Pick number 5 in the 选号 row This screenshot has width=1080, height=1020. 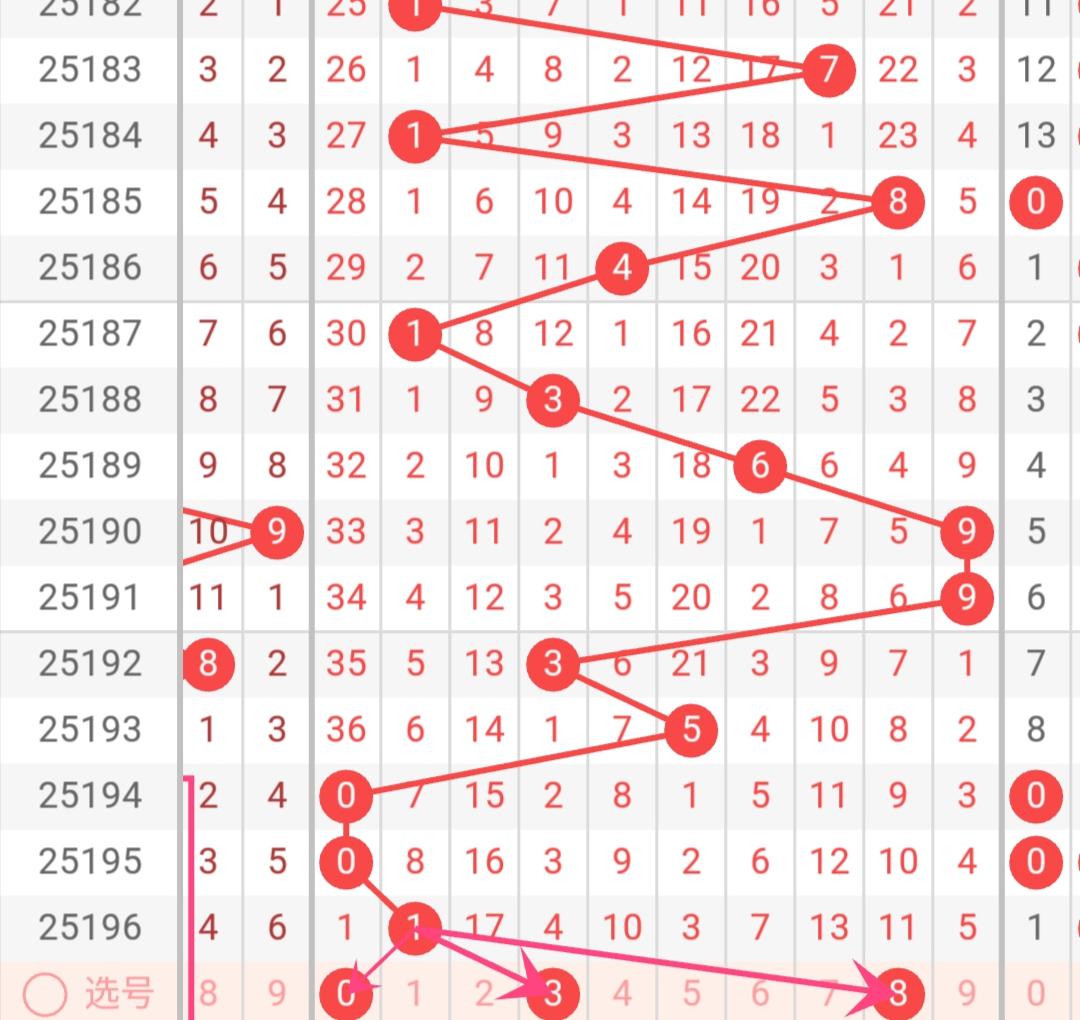[x=691, y=994]
